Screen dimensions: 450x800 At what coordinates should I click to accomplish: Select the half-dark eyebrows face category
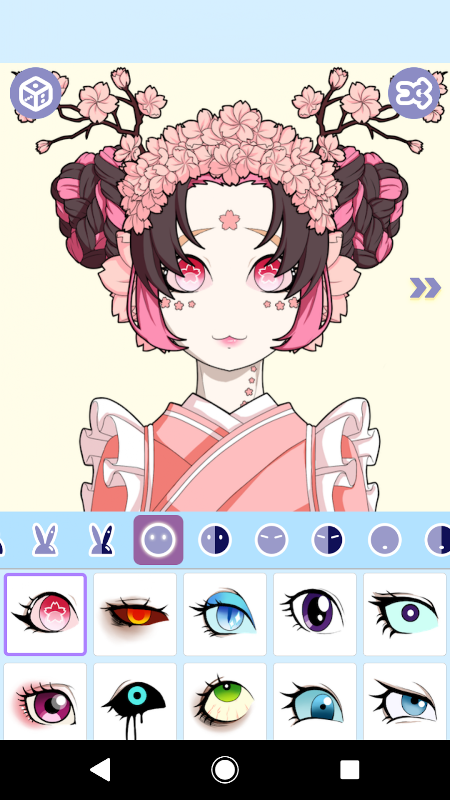click(328, 540)
